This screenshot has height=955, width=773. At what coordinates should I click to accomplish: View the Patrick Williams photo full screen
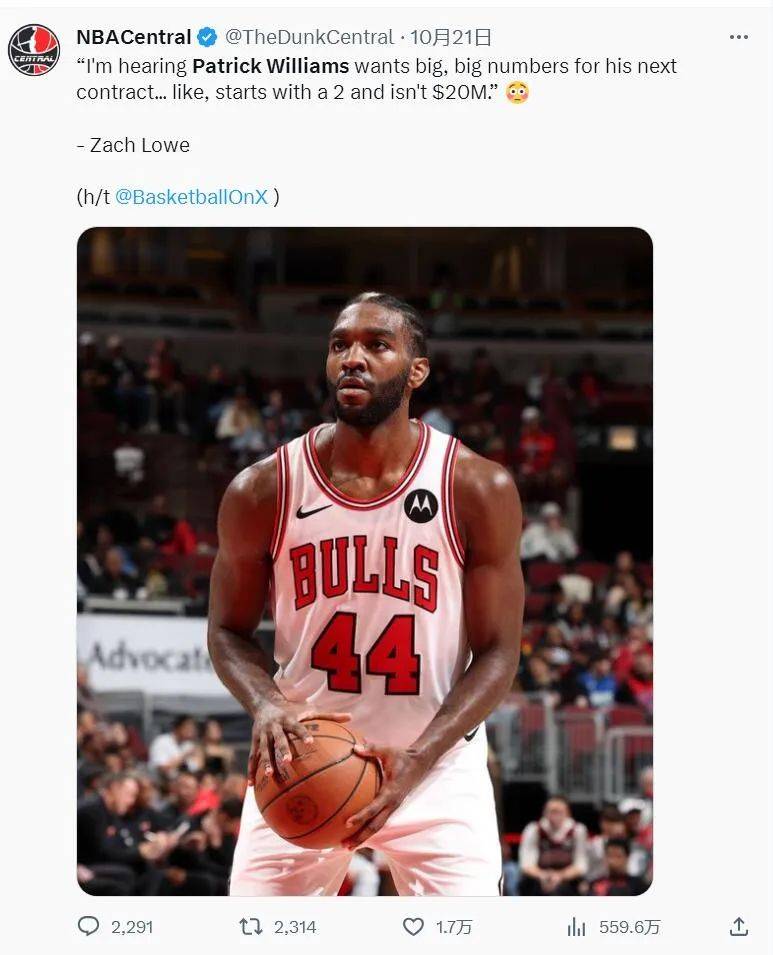365,560
